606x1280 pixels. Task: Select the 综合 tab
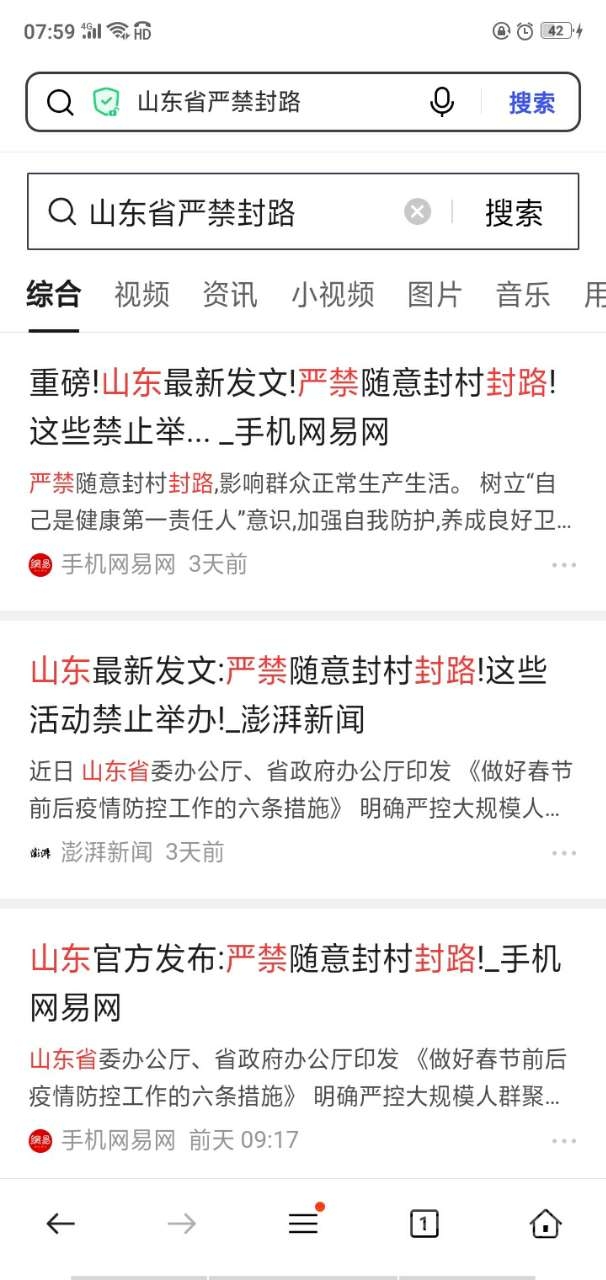[x=53, y=294]
